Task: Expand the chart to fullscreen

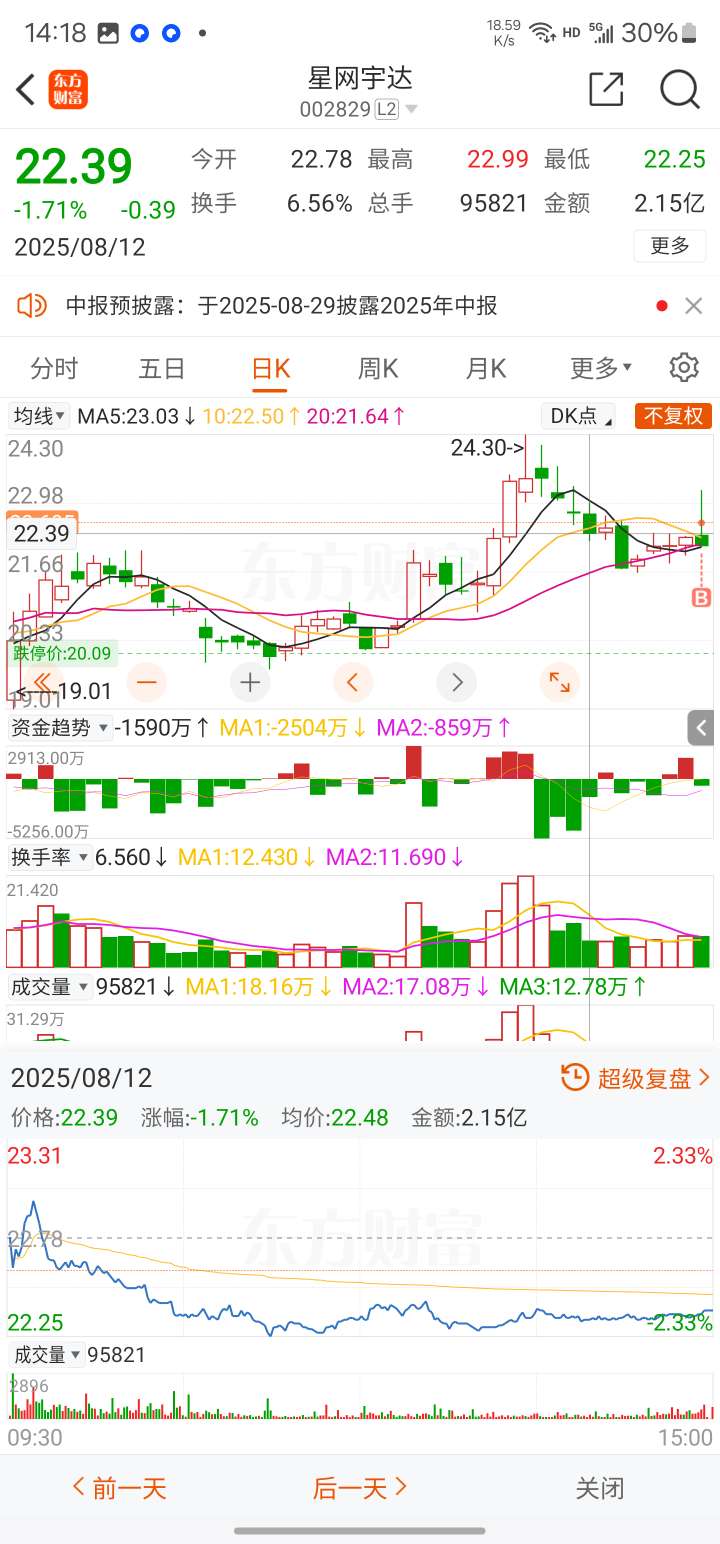Action: pos(559,683)
